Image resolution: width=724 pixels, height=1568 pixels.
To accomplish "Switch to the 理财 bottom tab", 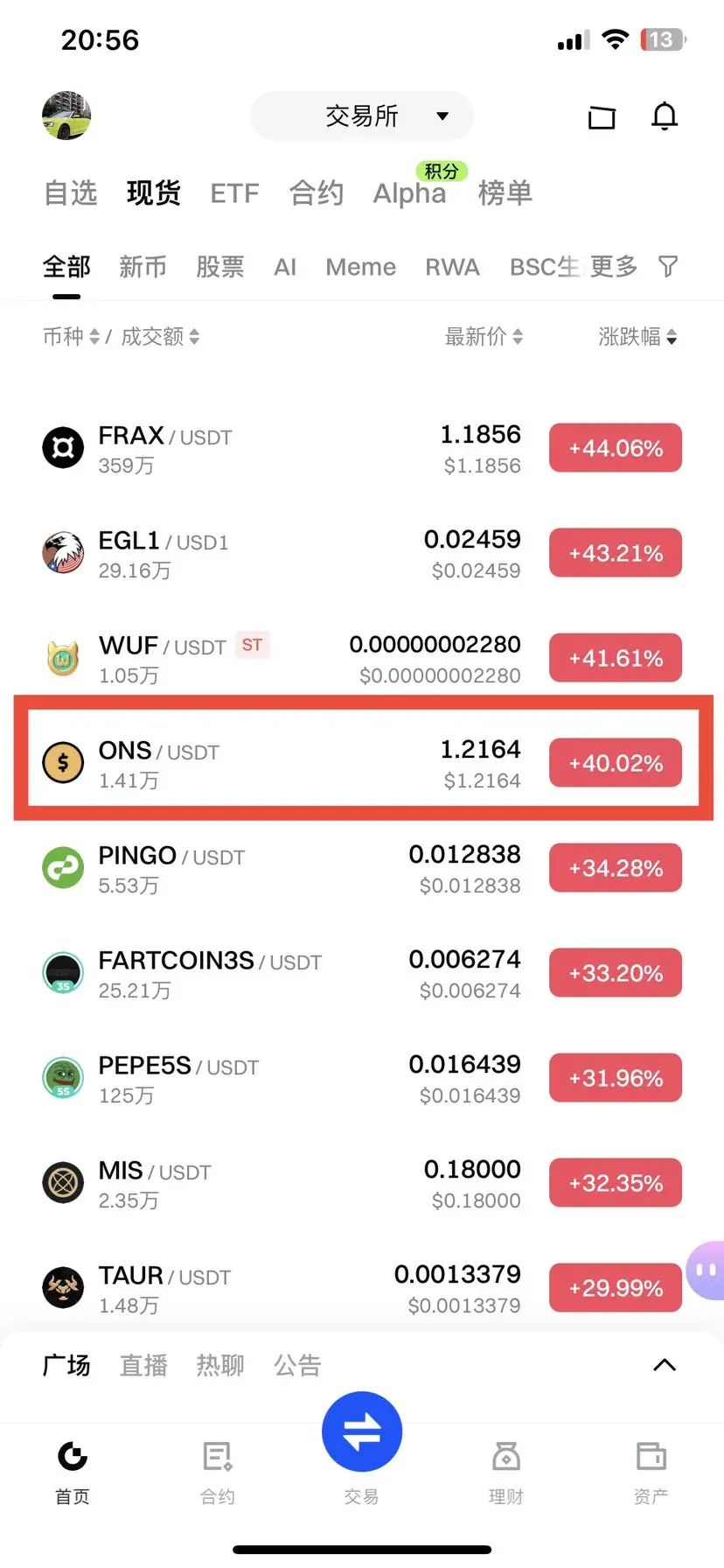I will click(506, 1470).
